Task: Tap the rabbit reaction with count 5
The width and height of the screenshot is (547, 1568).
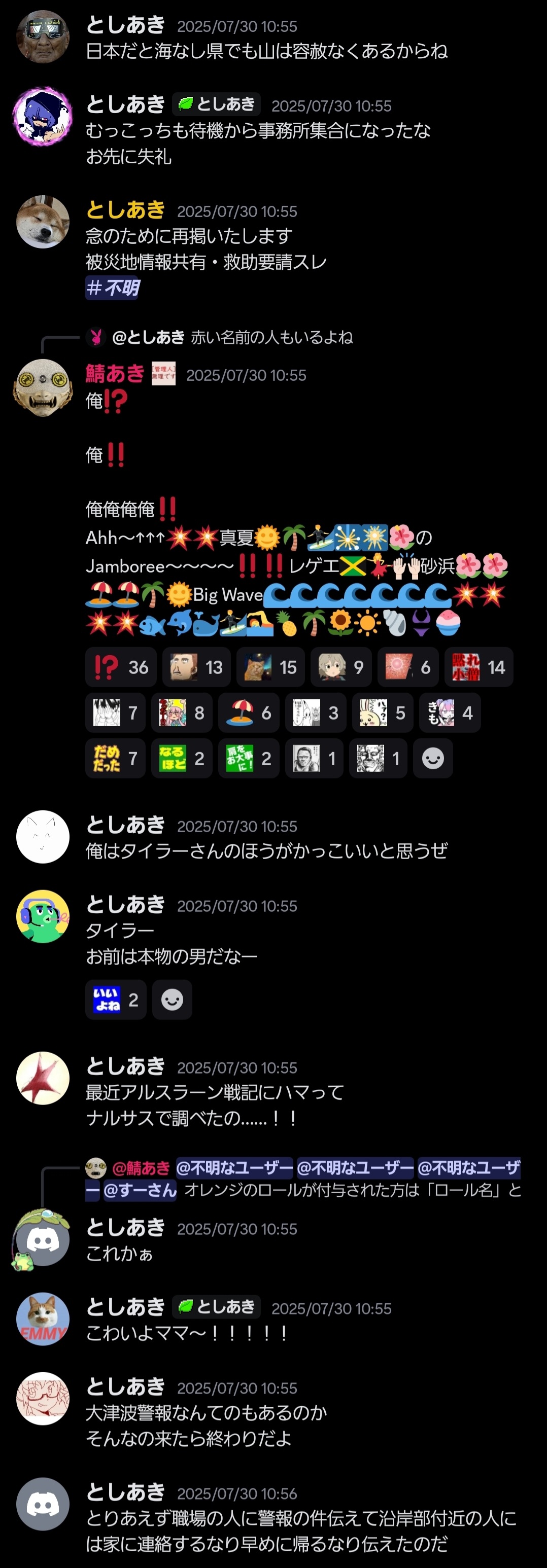Action: (383, 713)
